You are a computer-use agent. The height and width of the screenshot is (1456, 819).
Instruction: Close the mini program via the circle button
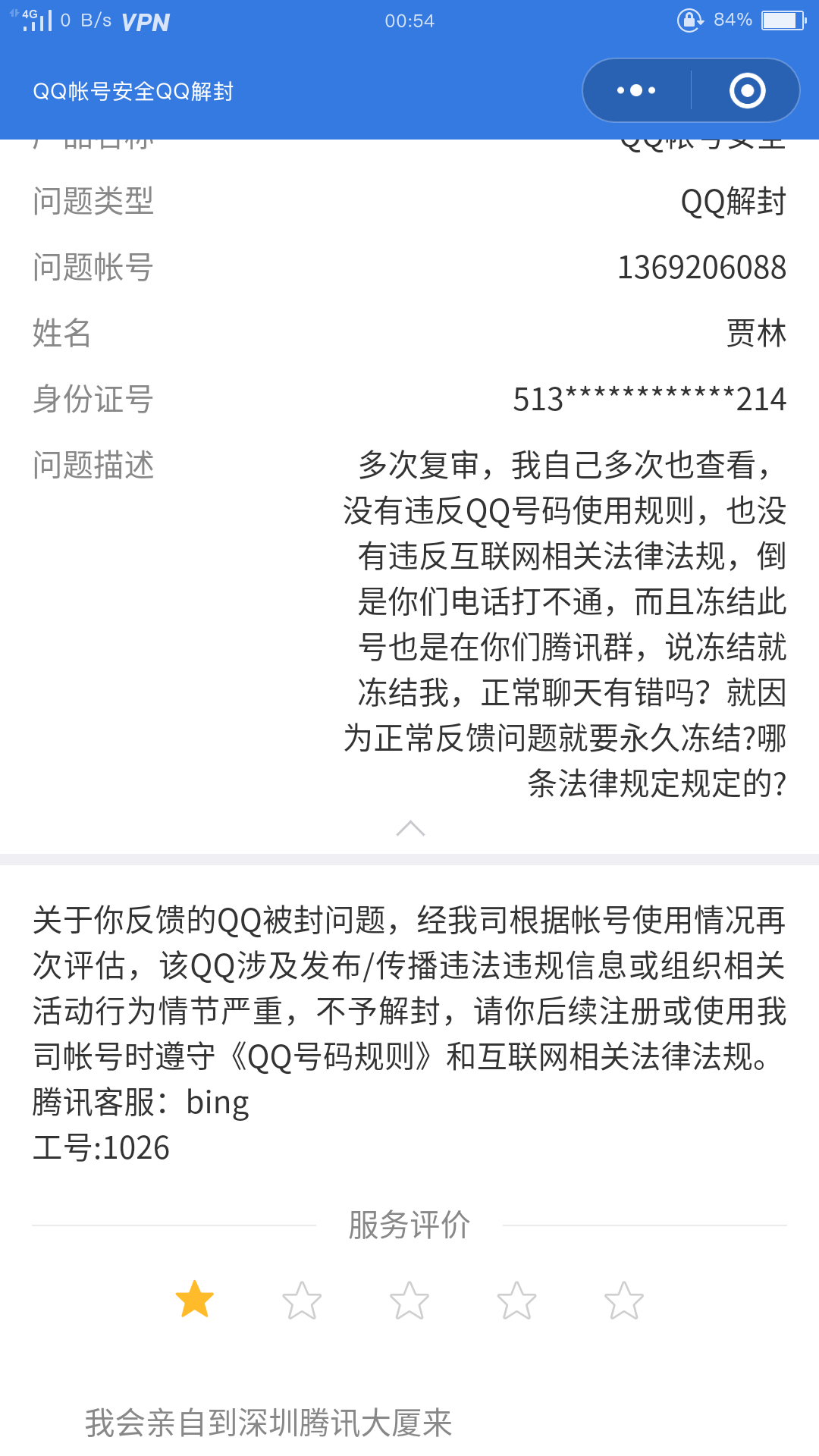pyautogui.click(x=747, y=91)
